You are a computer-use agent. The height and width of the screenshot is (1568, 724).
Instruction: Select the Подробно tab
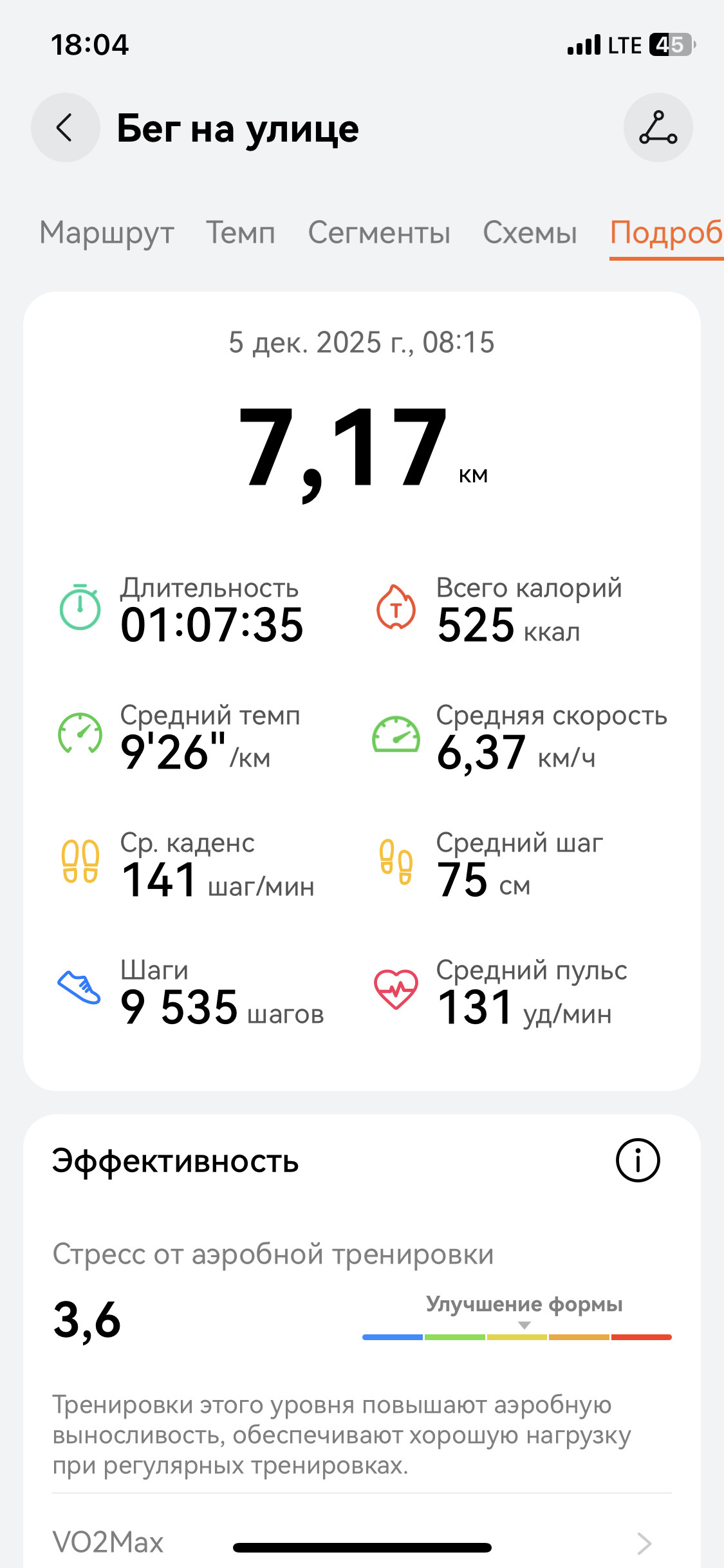pos(667,232)
